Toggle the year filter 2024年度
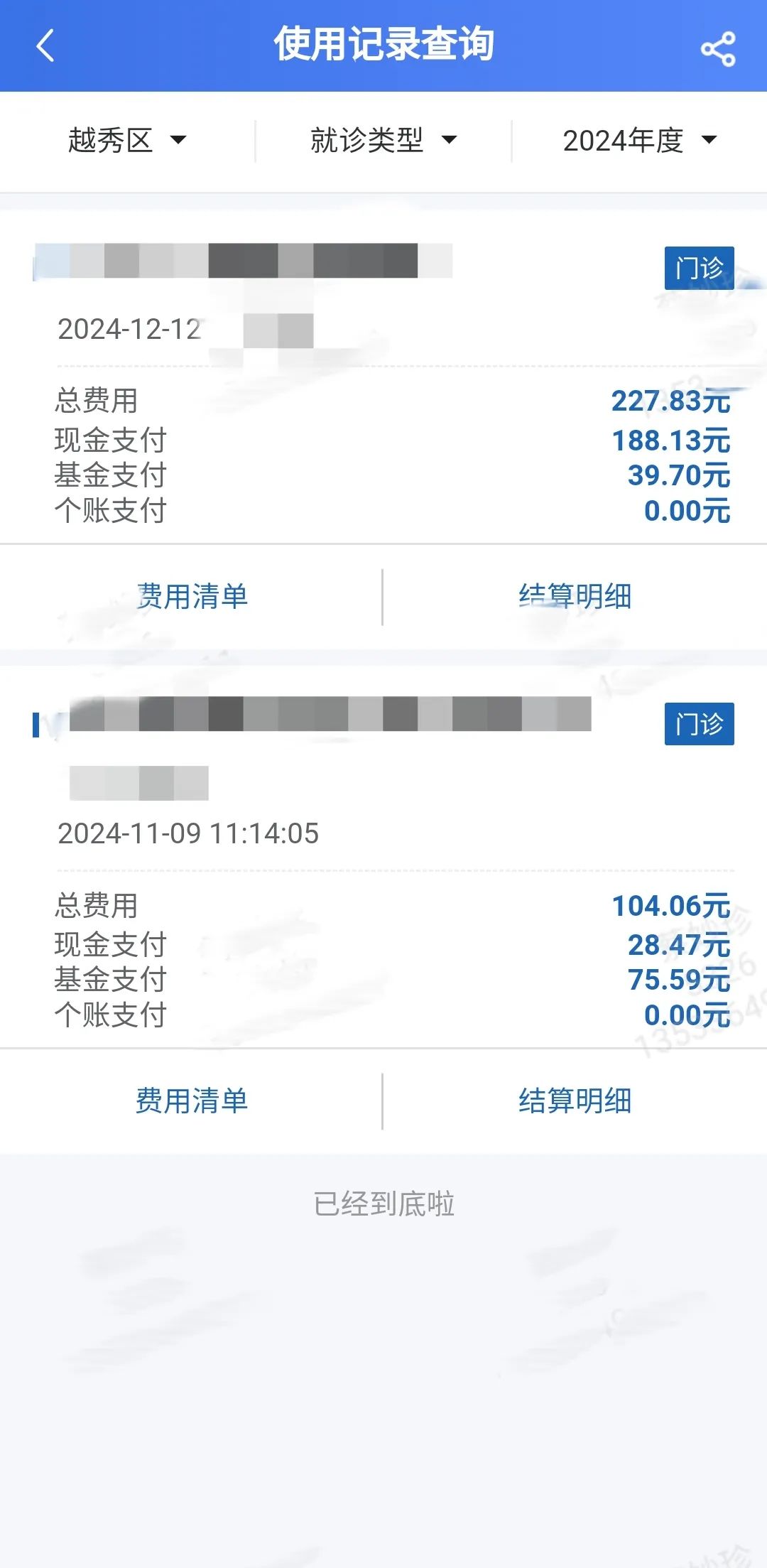This screenshot has height=1568, width=767. click(624, 141)
